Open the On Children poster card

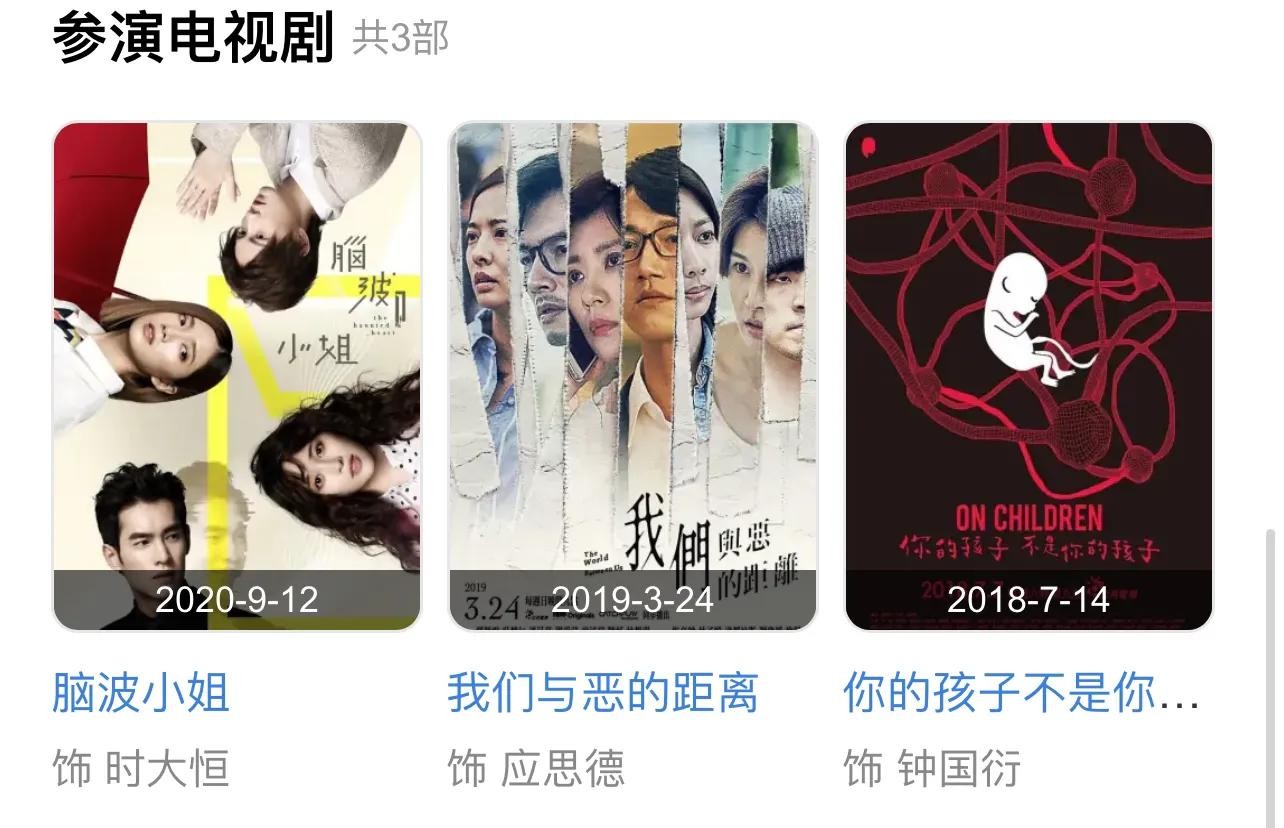[x=1028, y=376]
